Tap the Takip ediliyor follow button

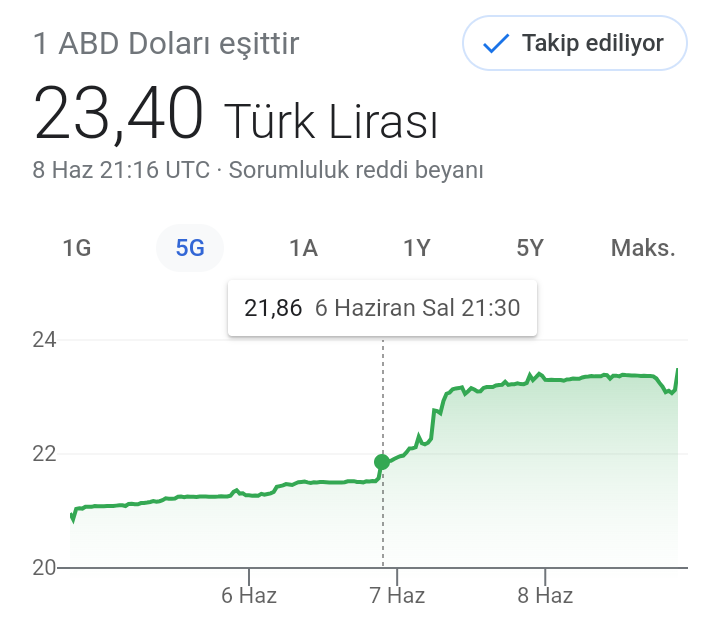coord(575,44)
